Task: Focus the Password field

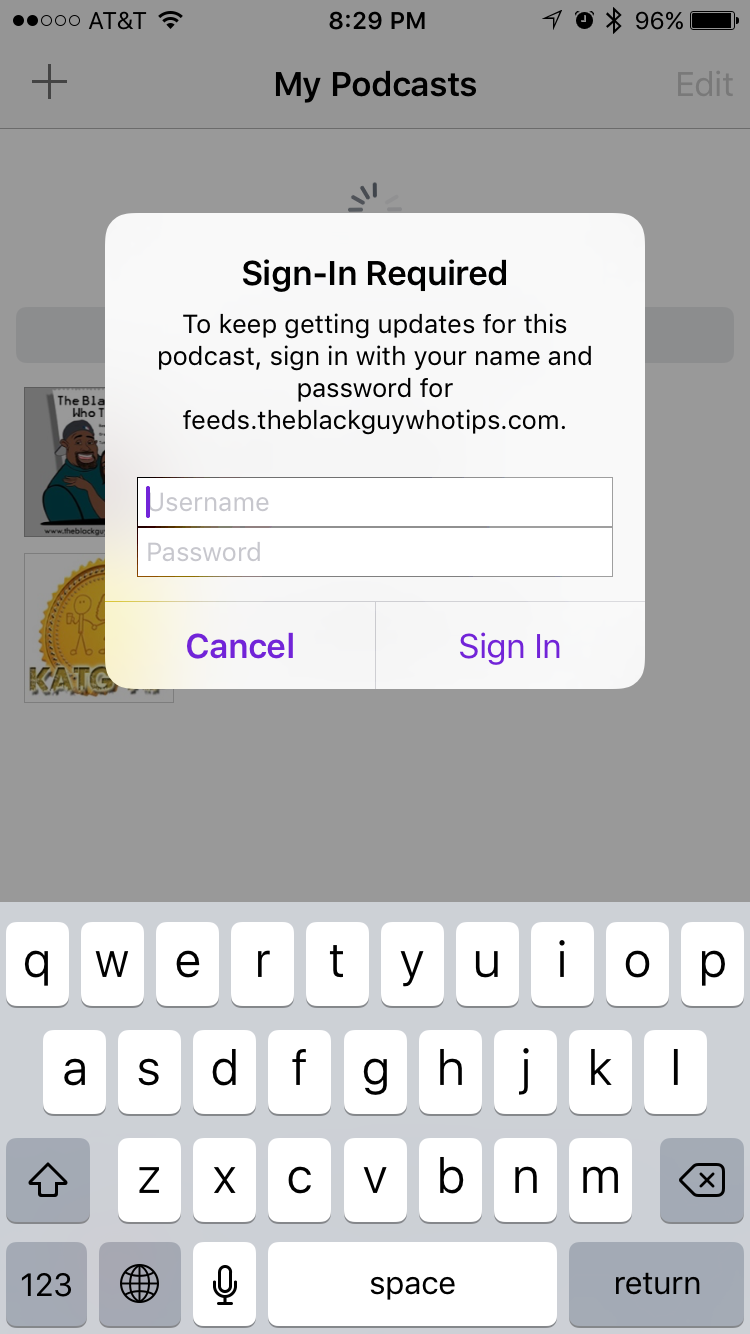Action: [x=375, y=552]
